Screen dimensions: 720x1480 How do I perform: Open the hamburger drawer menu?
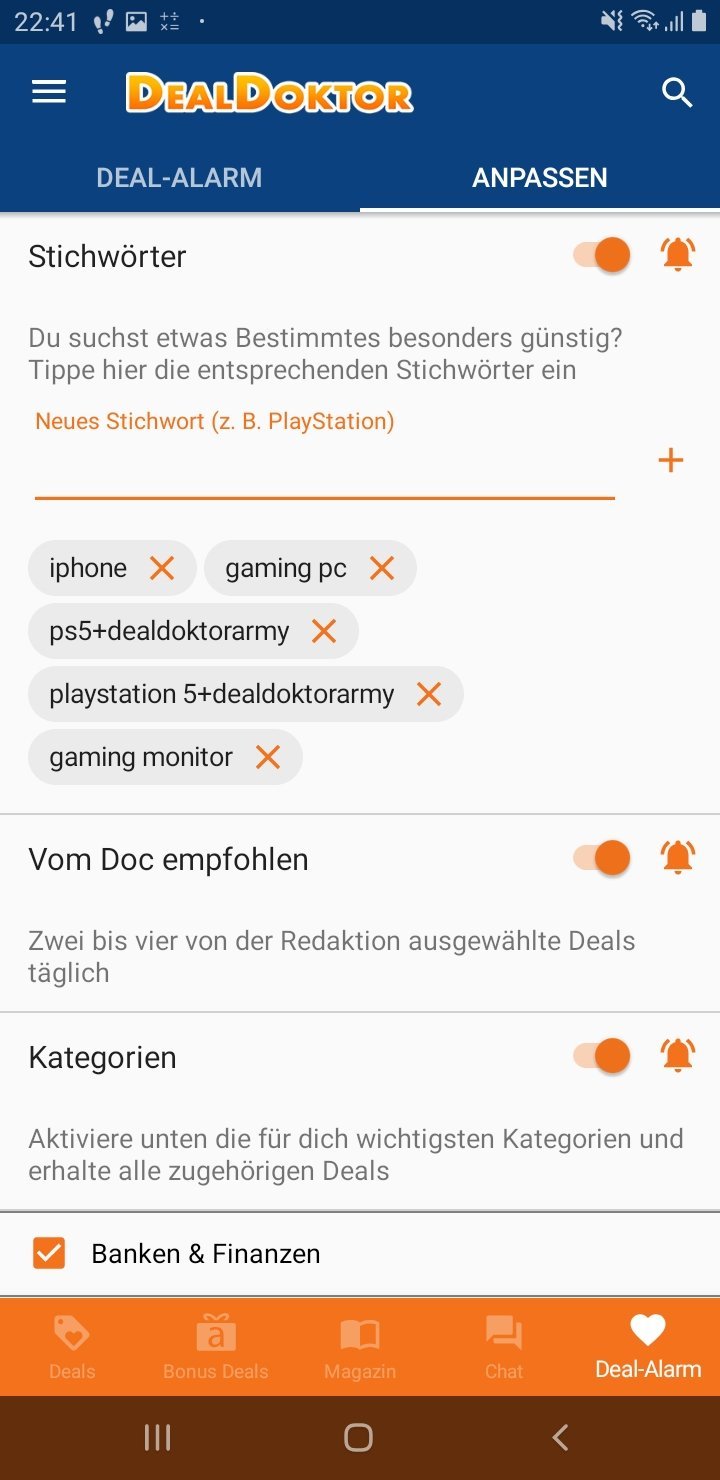tap(49, 93)
